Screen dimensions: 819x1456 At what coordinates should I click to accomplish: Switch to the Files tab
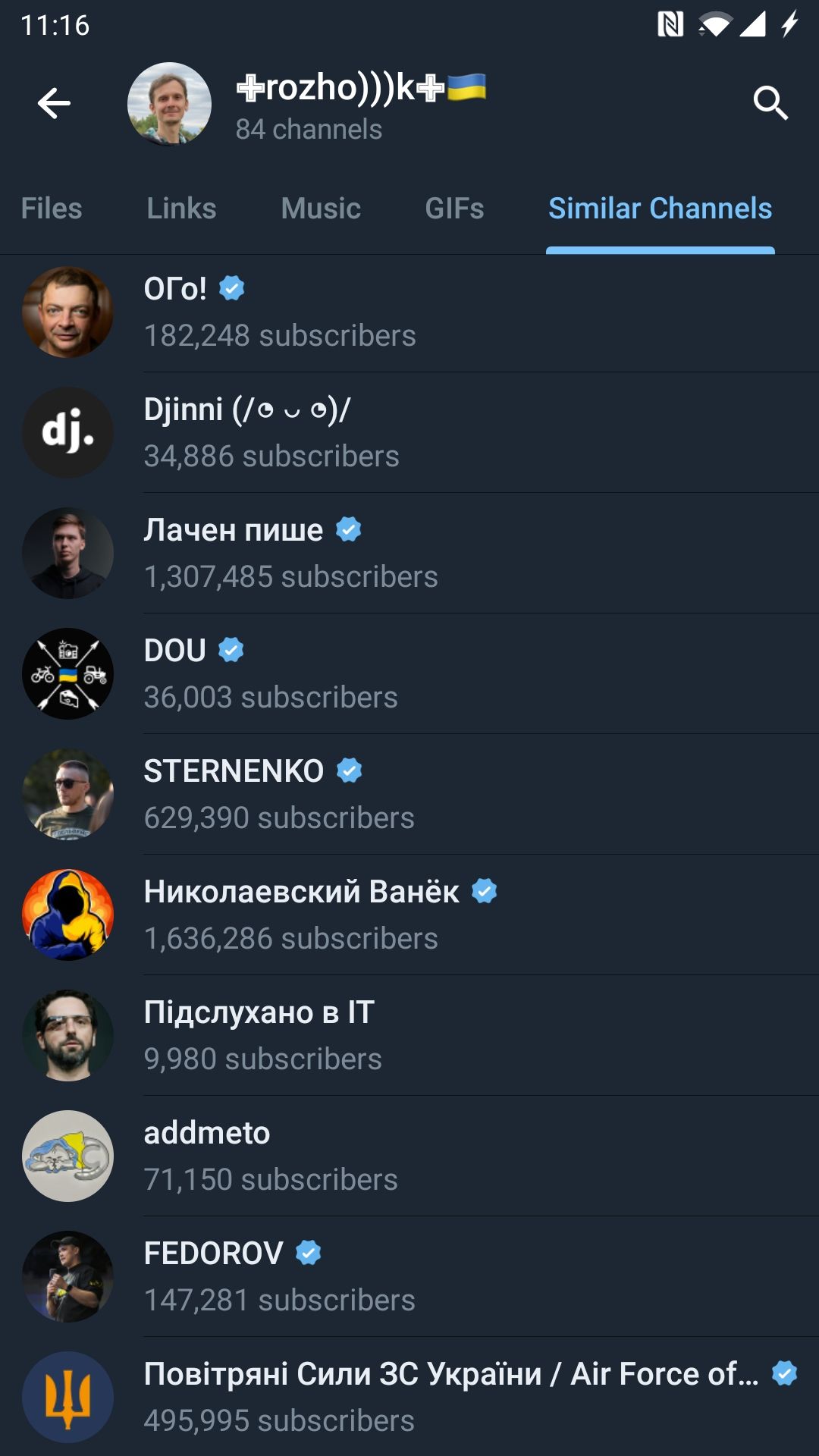[x=52, y=209]
